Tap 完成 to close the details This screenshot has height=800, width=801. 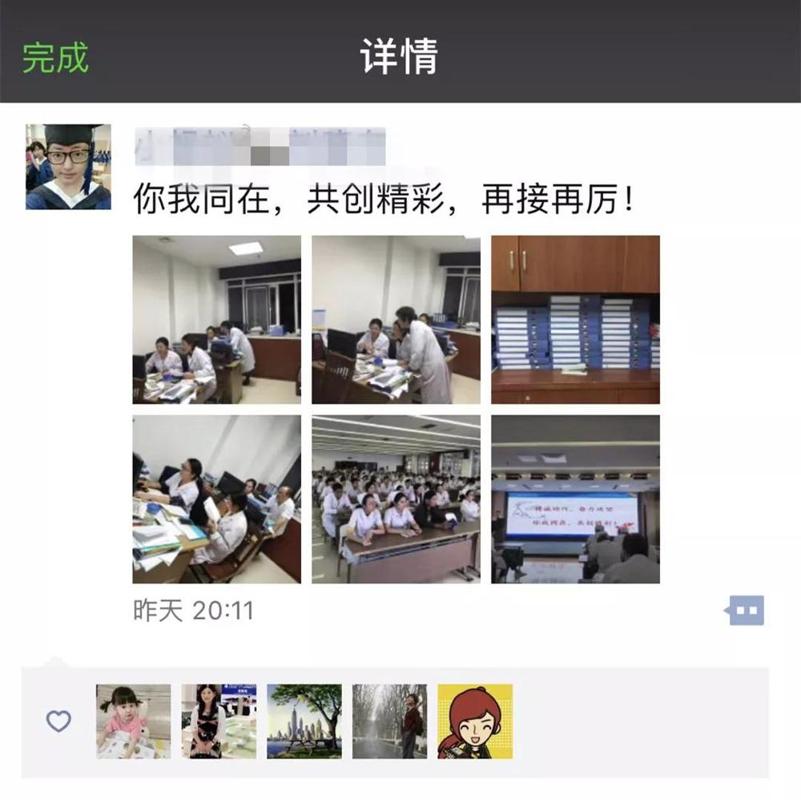[56, 57]
